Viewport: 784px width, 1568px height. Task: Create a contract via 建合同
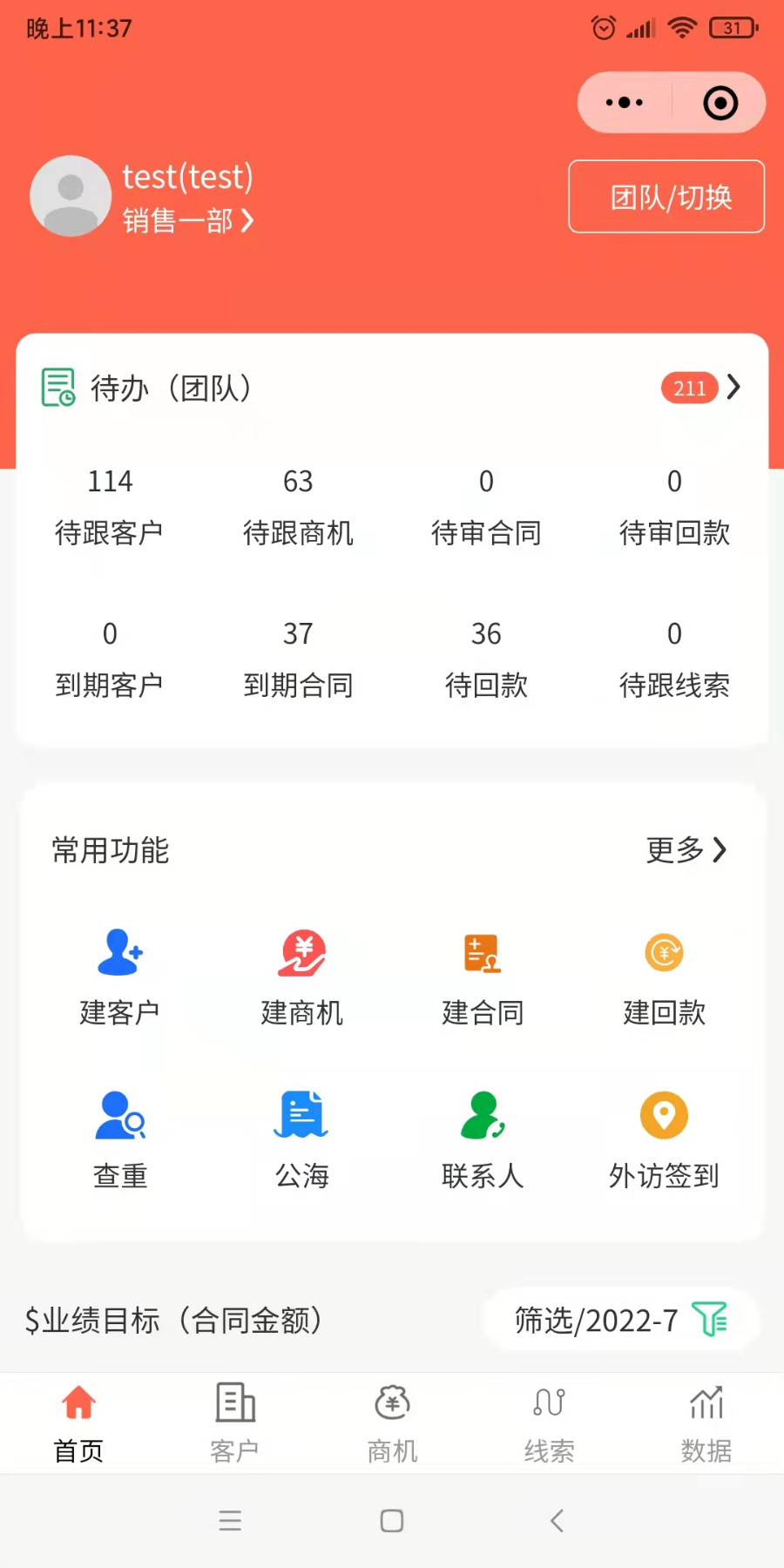click(x=483, y=977)
